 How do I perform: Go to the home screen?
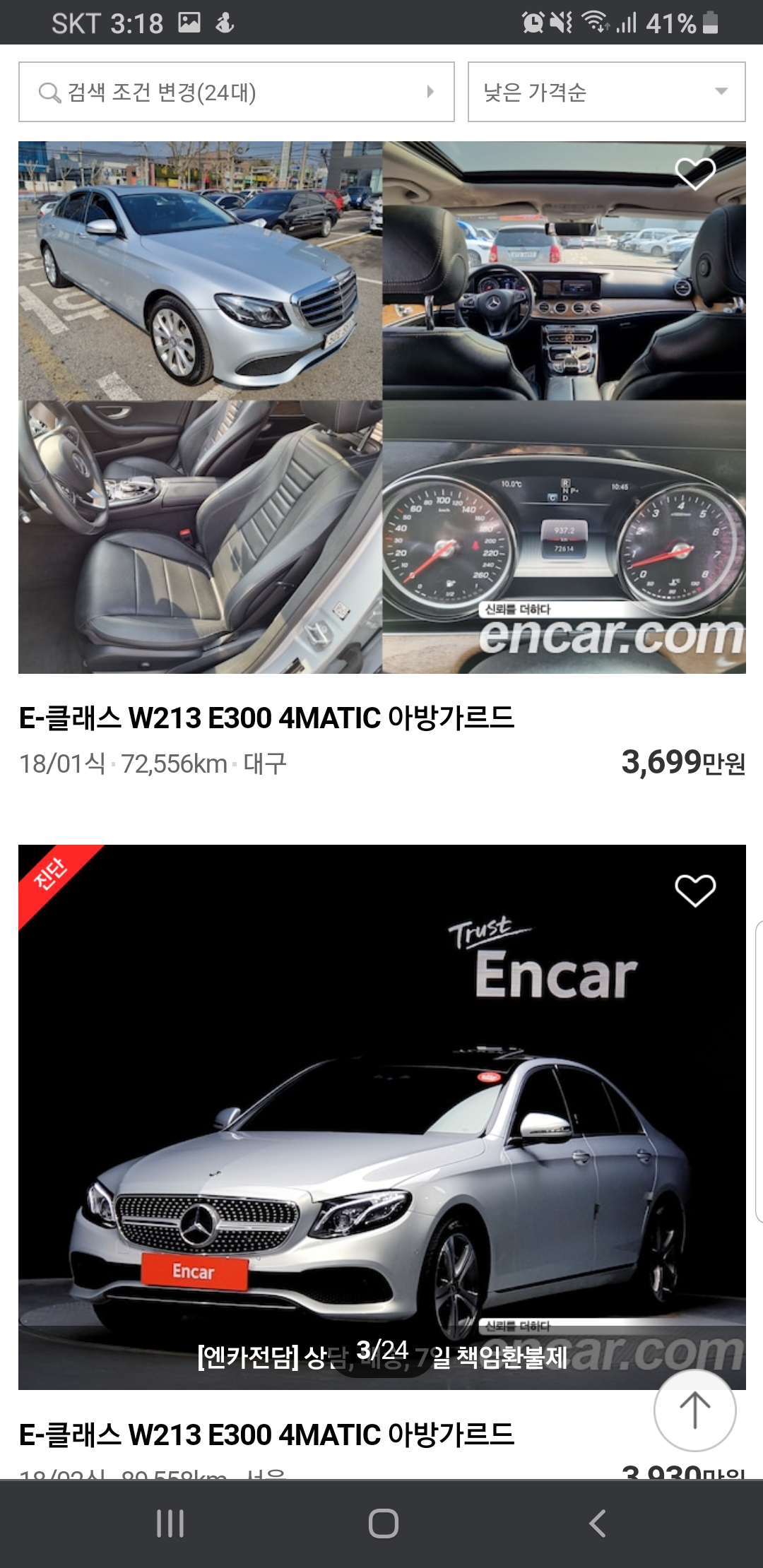(x=383, y=1524)
